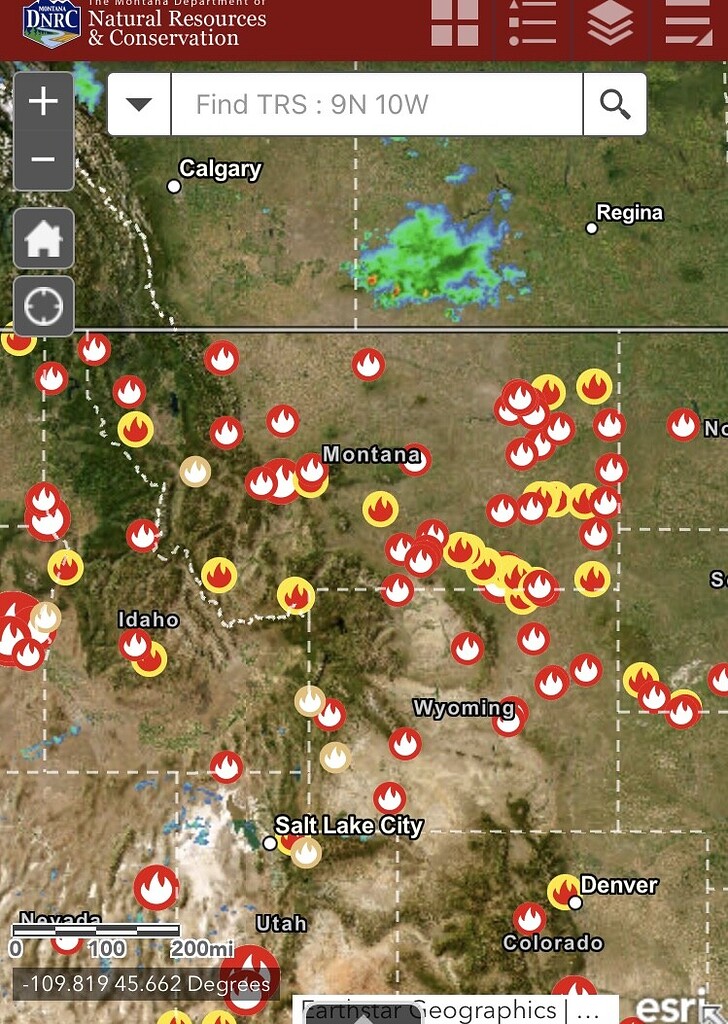Open the layer list

pos(610,24)
